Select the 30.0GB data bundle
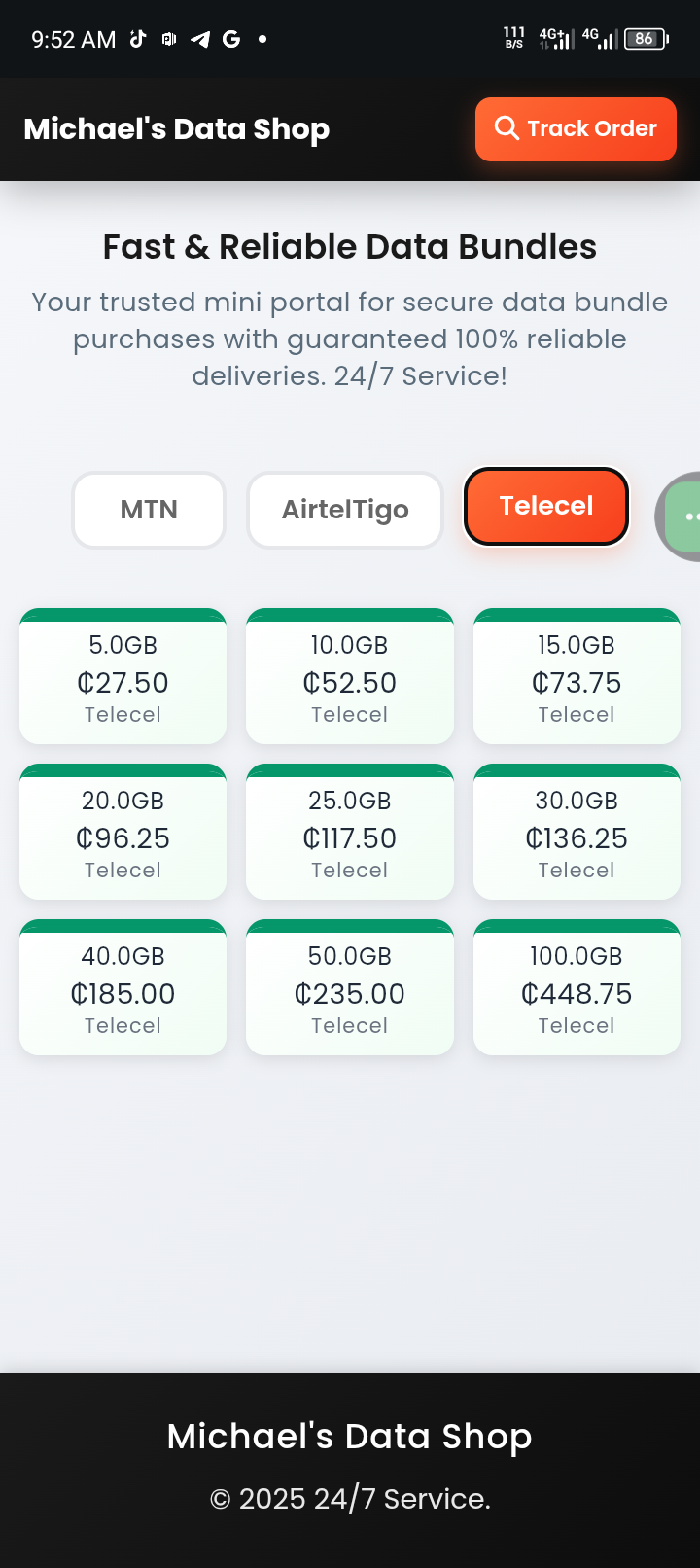Viewport: 700px width, 1568px height. [577, 832]
